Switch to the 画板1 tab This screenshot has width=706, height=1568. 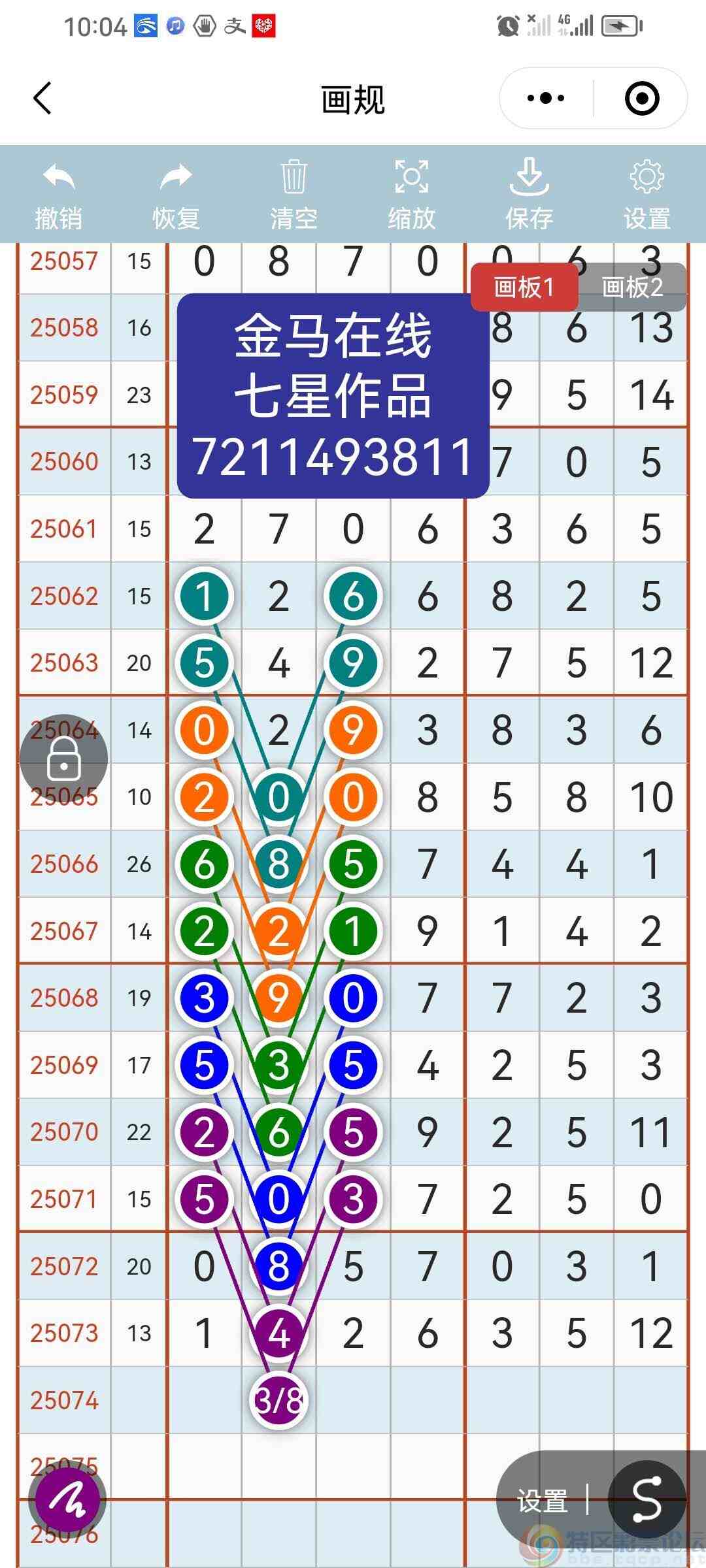pyautogui.click(x=525, y=287)
